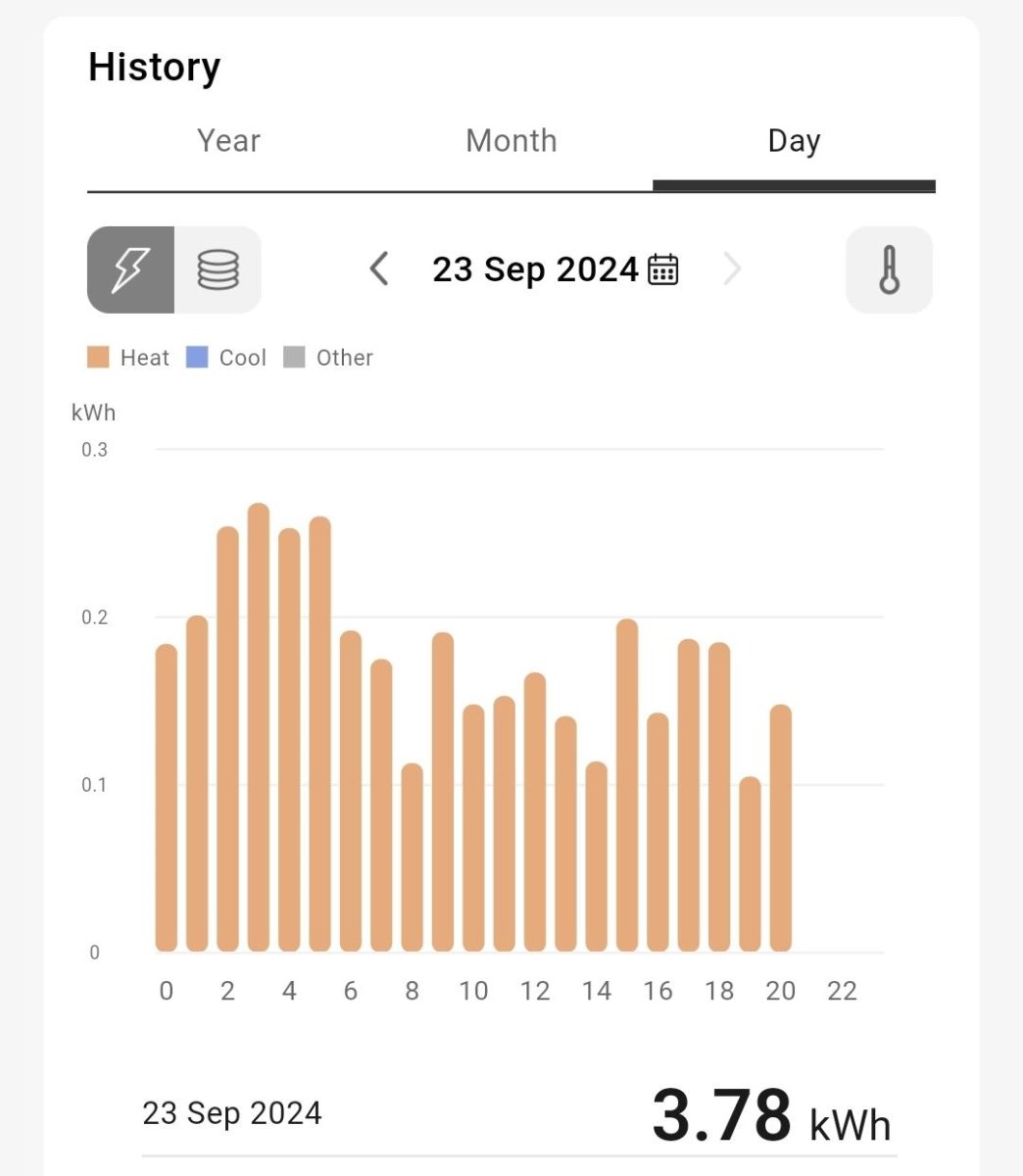Open the calendar date picker
This screenshot has height=1176, width=1023.
point(663,269)
